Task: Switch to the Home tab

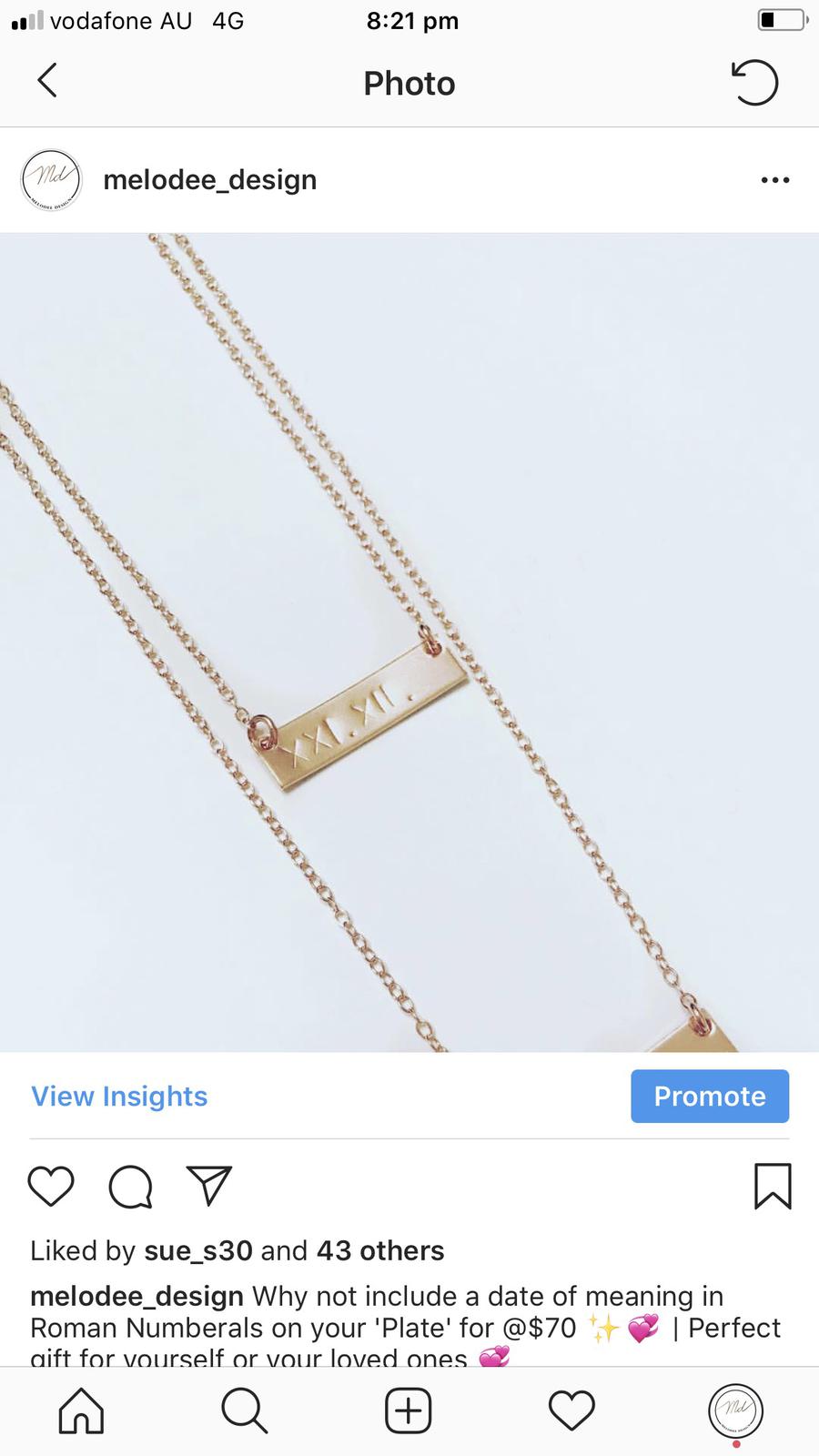Action: pyautogui.click(x=82, y=1411)
